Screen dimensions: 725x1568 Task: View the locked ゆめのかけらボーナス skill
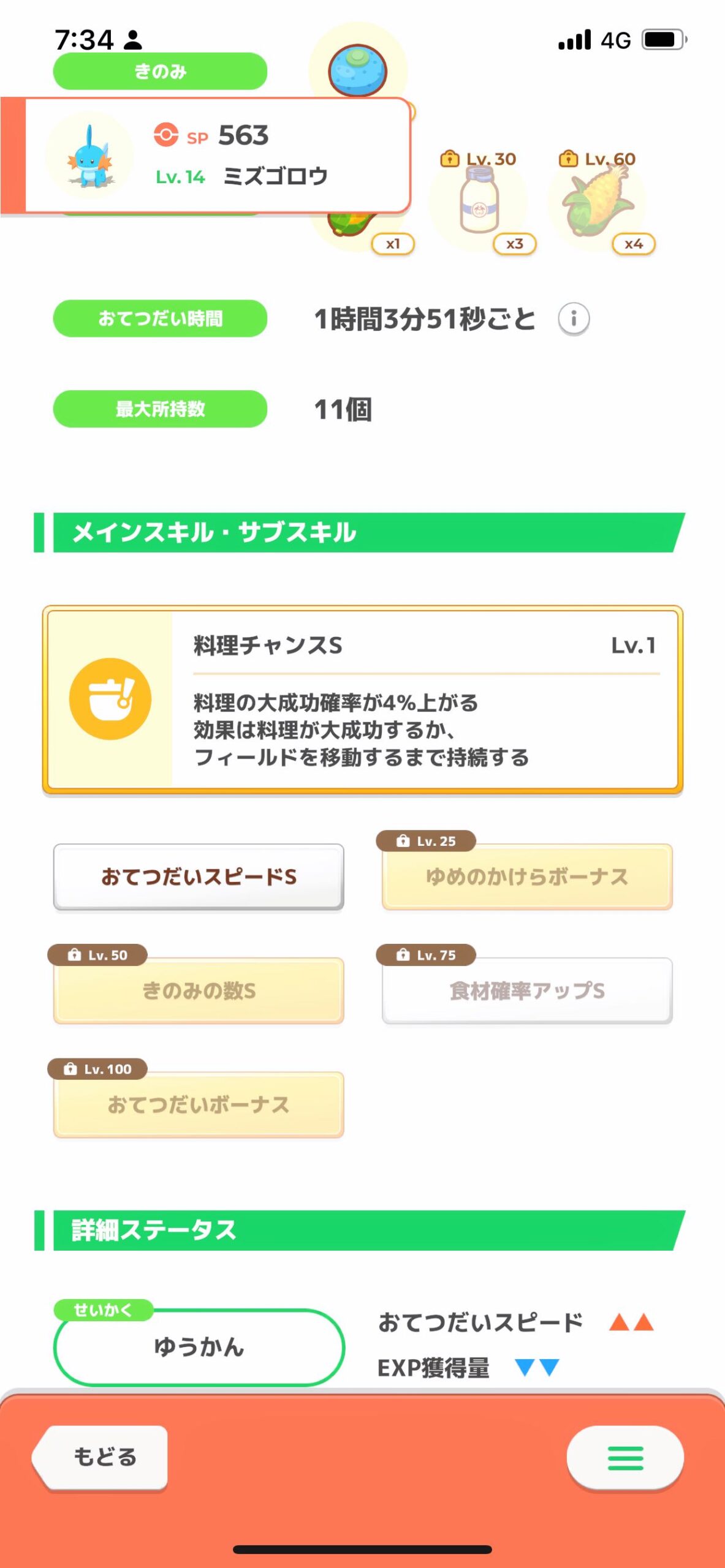[527, 877]
